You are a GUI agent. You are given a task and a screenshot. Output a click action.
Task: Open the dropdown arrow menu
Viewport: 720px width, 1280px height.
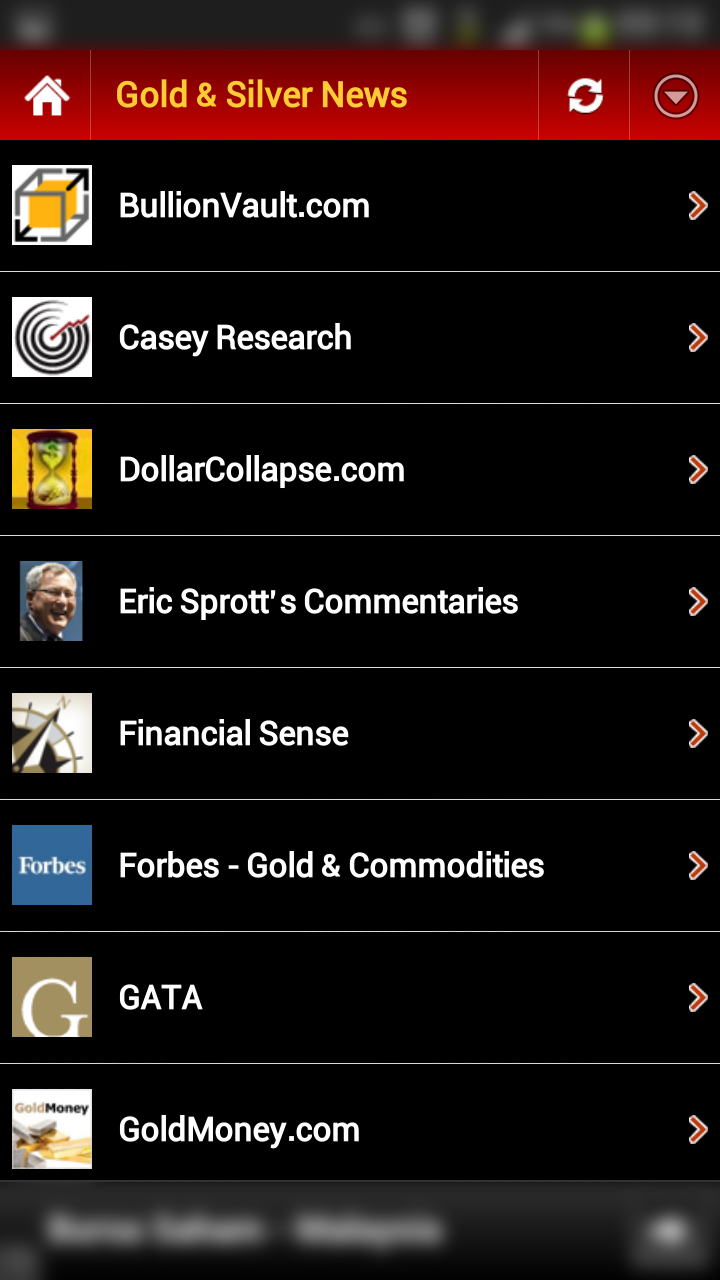pyautogui.click(x=675, y=96)
